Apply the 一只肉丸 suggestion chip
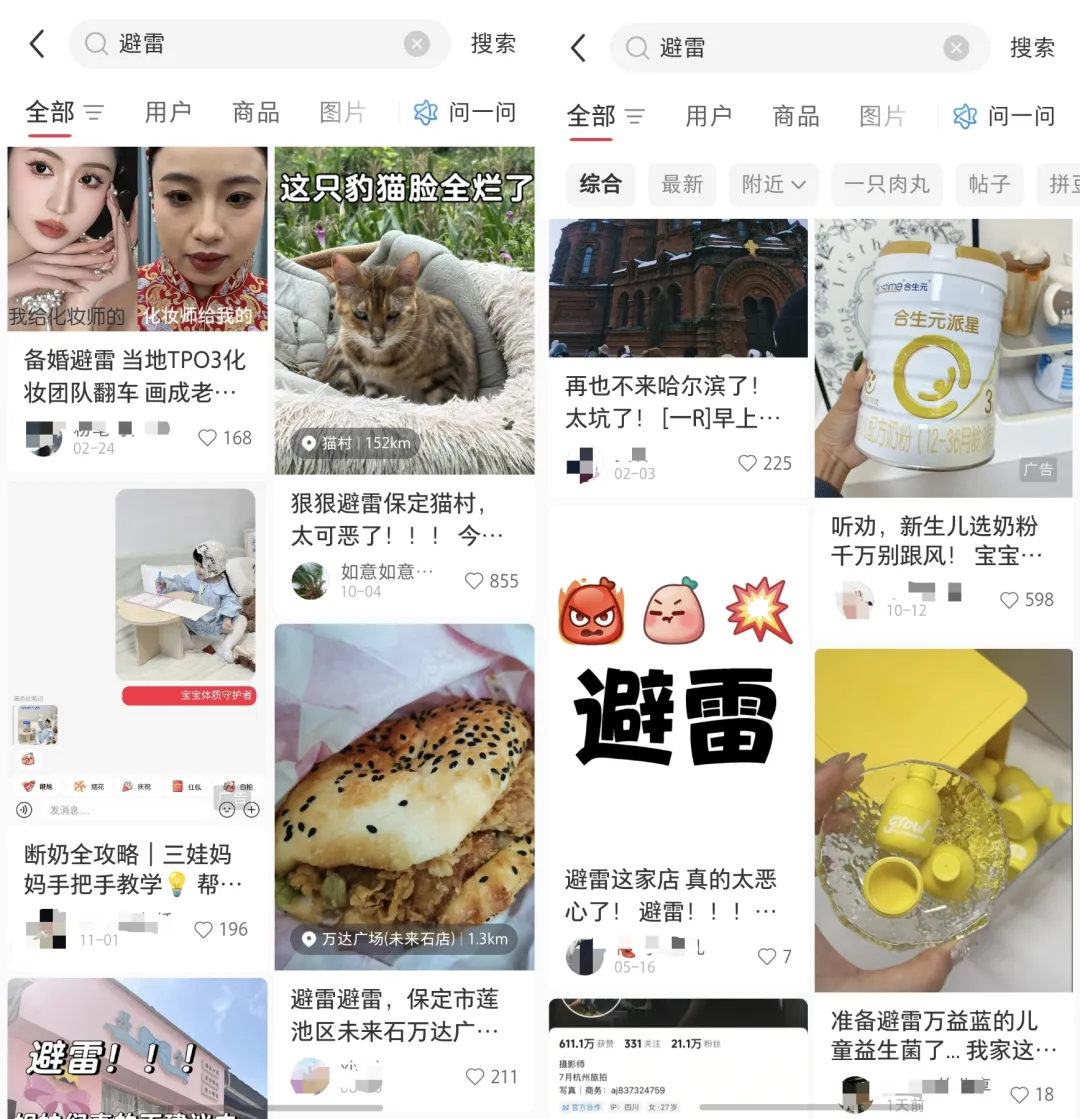 click(886, 184)
